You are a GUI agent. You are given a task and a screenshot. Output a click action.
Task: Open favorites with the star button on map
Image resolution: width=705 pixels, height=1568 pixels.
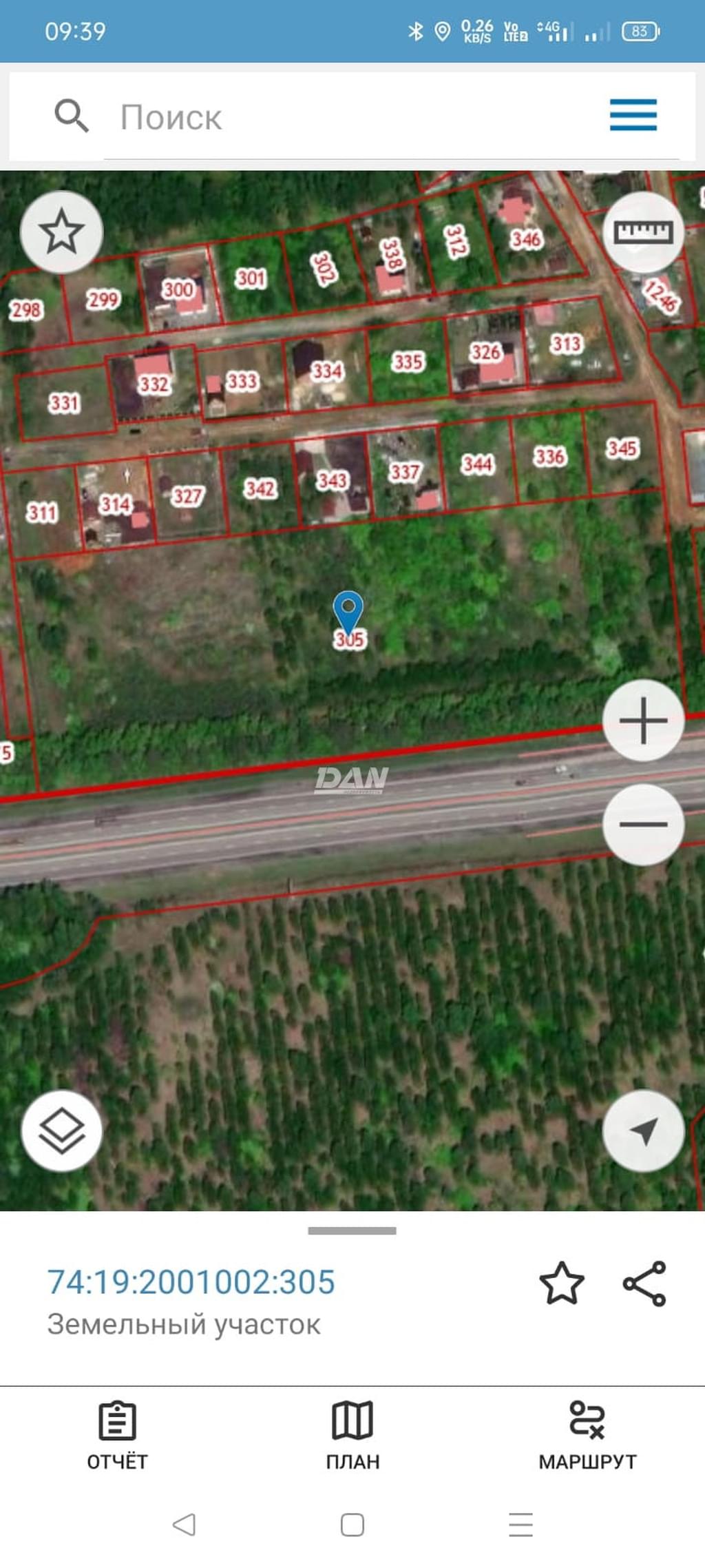(61, 231)
